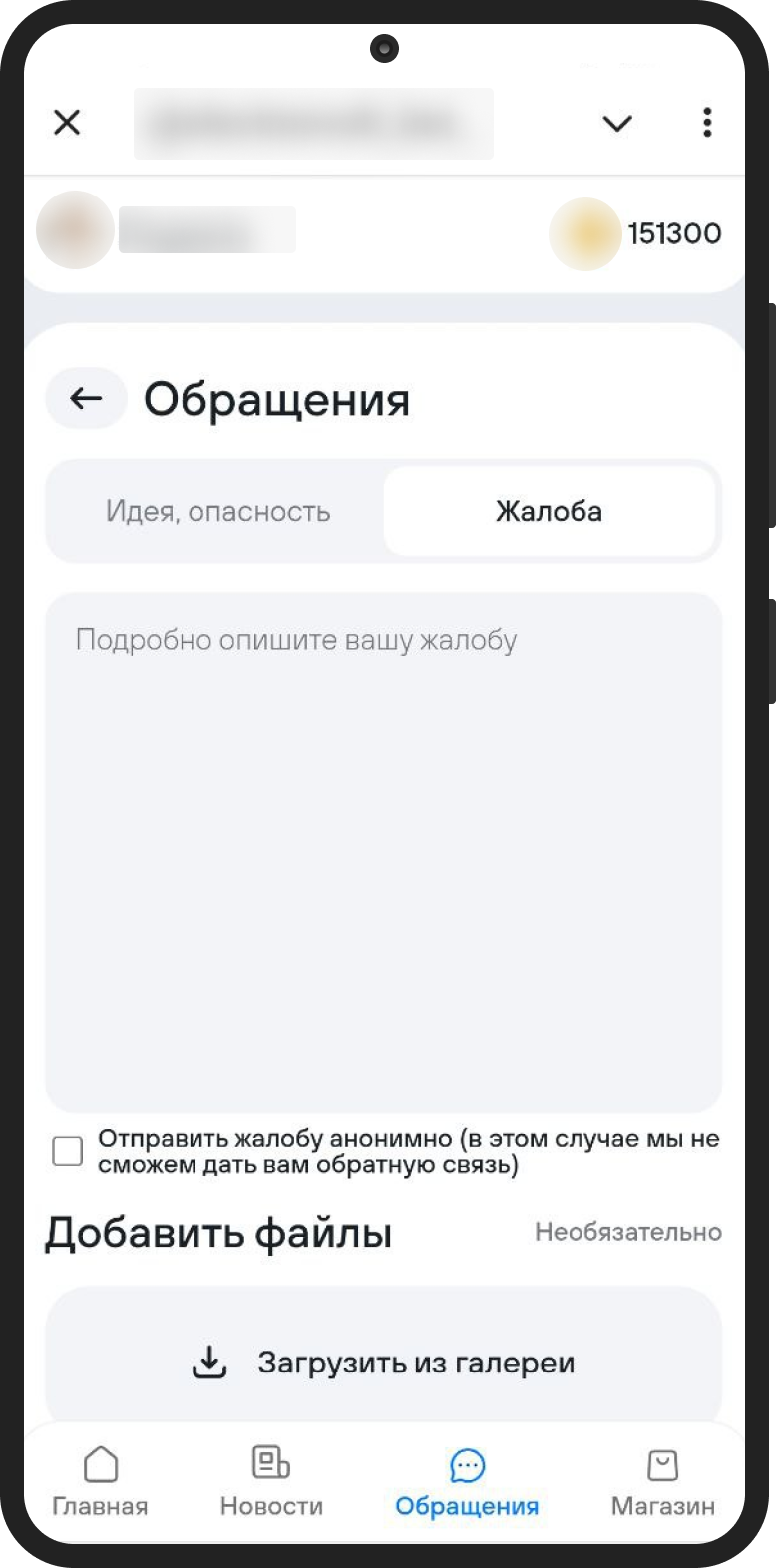The height and width of the screenshot is (1568, 776).
Task: Expand the top bar chevron dropdown
Action: [x=617, y=123]
